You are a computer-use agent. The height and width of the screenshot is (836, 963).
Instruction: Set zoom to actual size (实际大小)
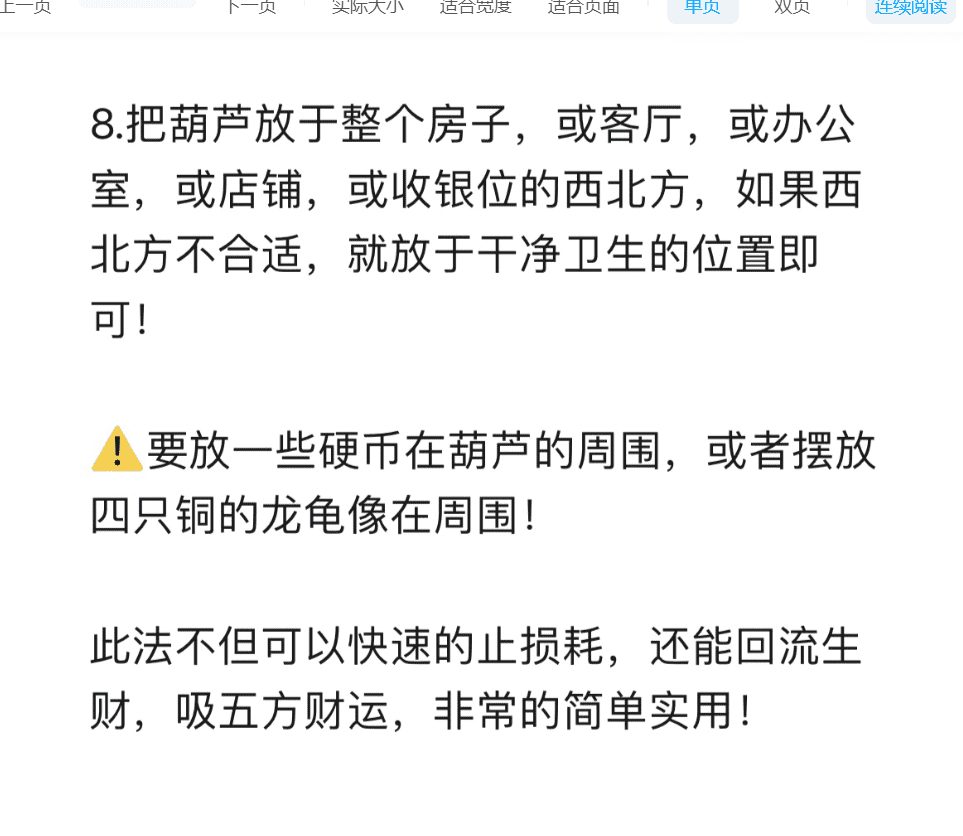(x=368, y=7)
